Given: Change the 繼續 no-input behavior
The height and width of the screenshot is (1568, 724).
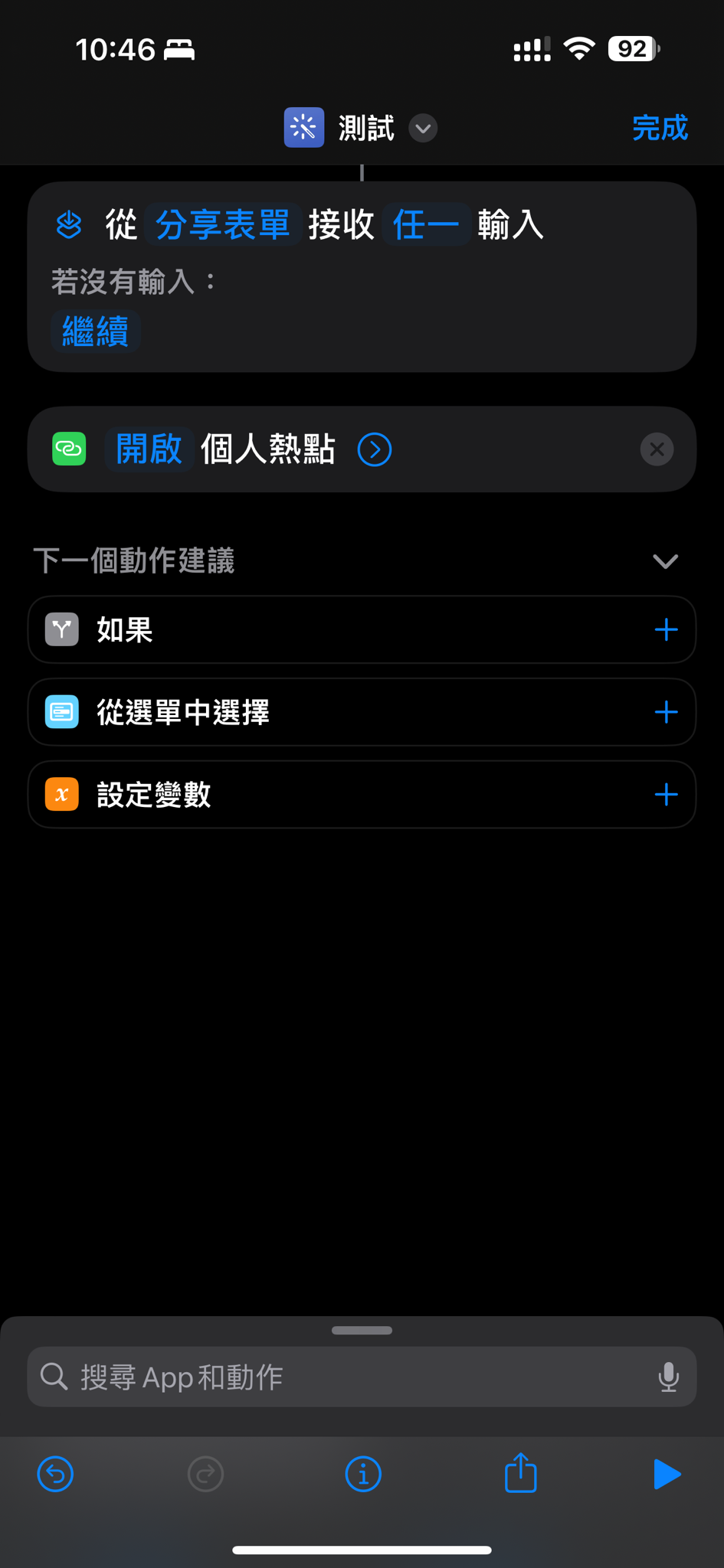Looking at the screenshot, I should [x=96, y=332].
